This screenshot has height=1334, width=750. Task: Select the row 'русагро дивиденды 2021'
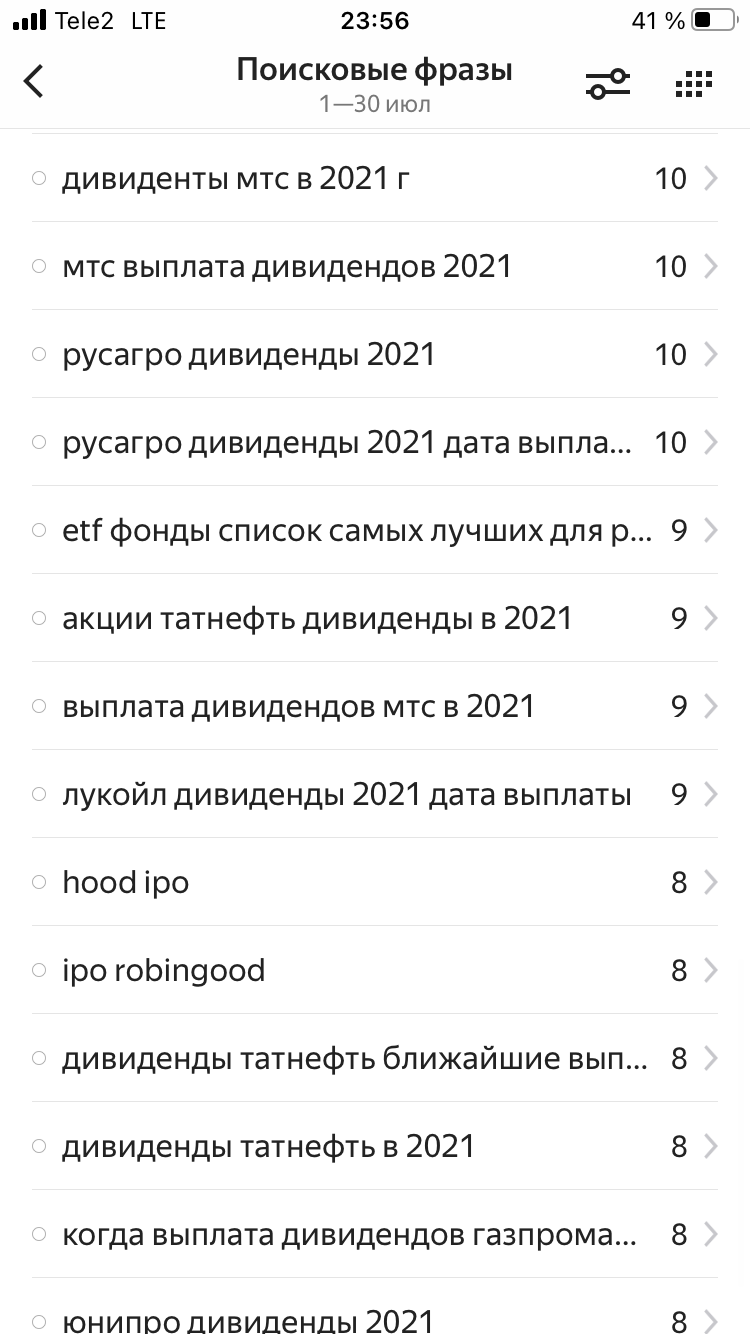tap(375, 355)
